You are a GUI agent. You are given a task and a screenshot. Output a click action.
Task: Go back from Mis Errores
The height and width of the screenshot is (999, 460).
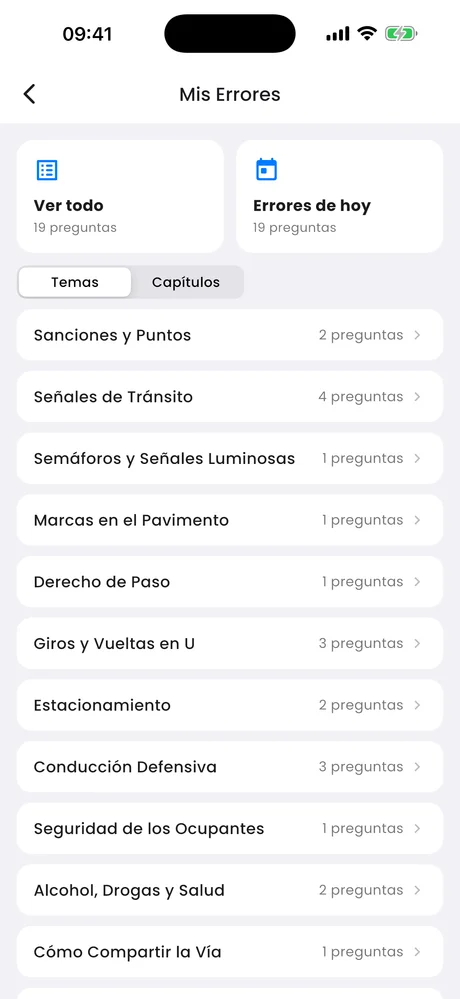[x=29, y=94]
